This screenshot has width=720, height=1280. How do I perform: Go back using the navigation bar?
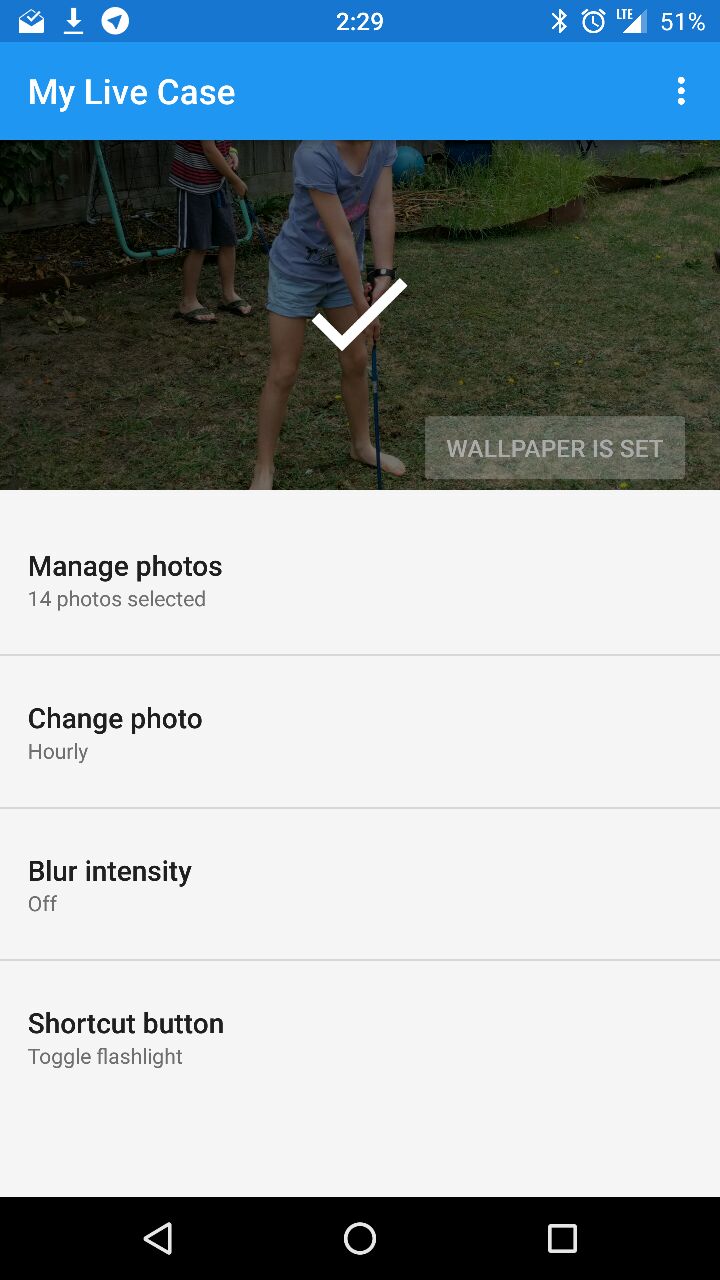tap(158, 1238)
